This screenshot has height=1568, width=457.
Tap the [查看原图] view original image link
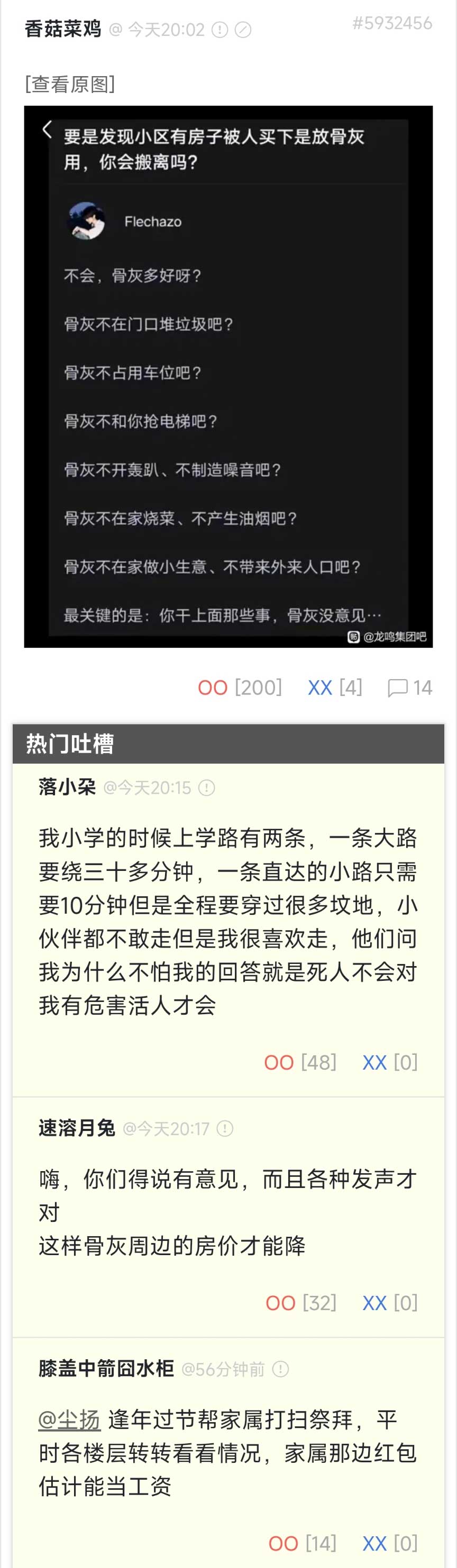(69, 84)
